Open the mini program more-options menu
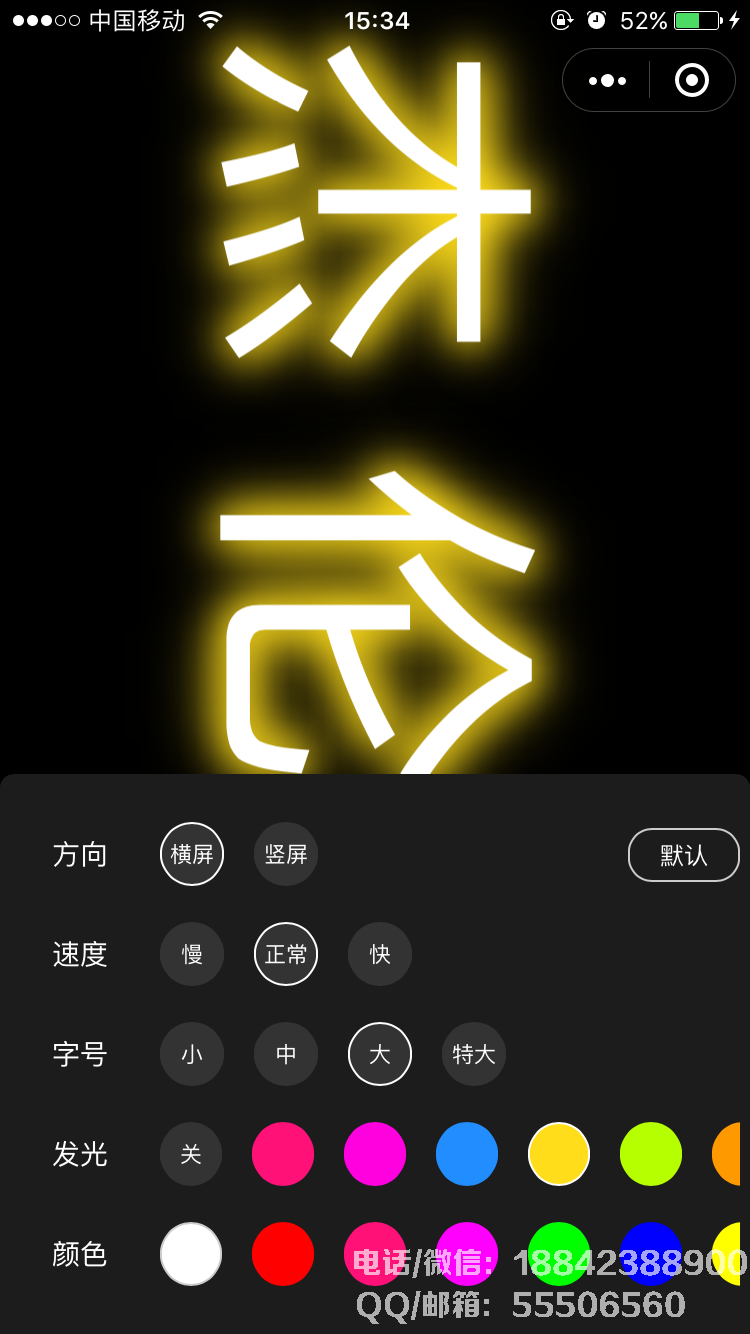750x1334 pixels. coord(608,81)
